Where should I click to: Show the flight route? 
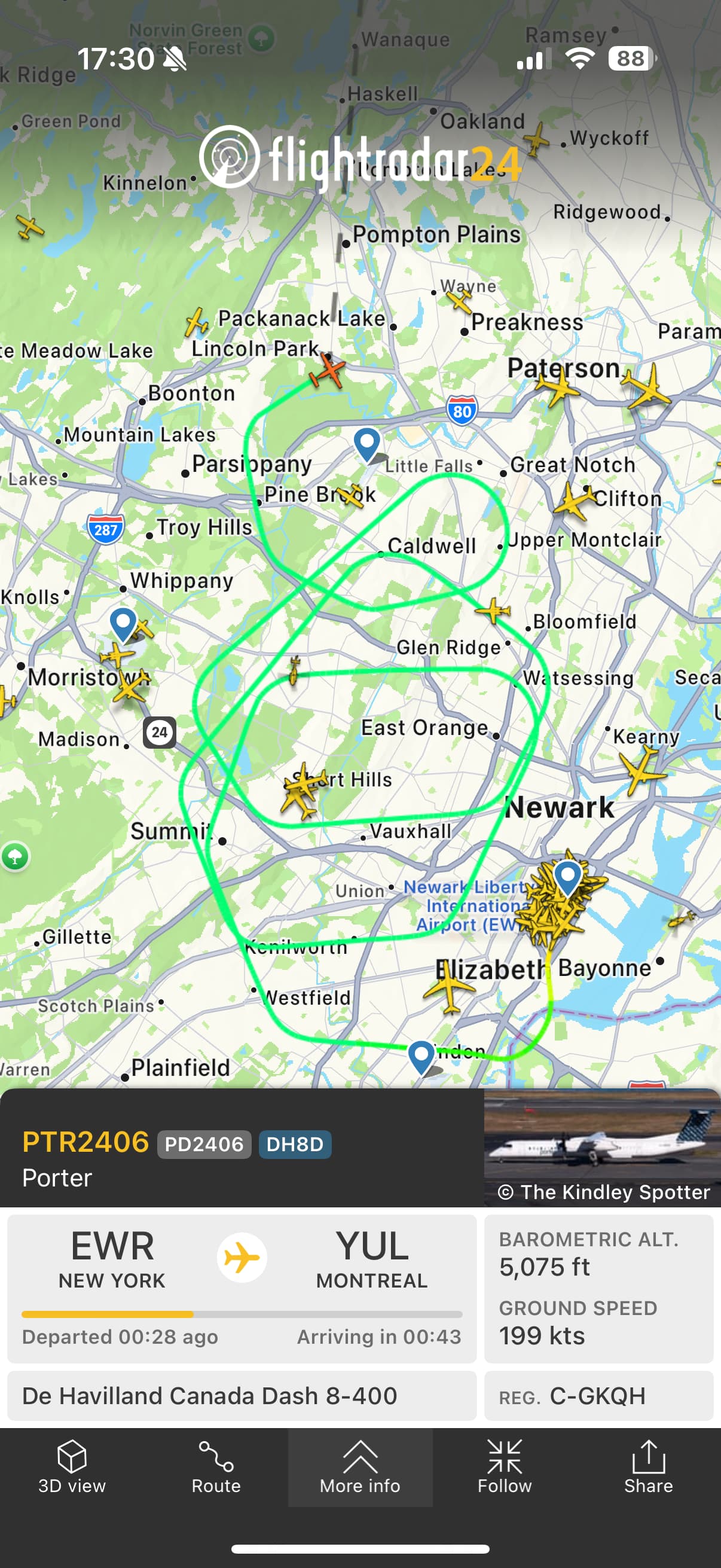(x=216, y=1468)
